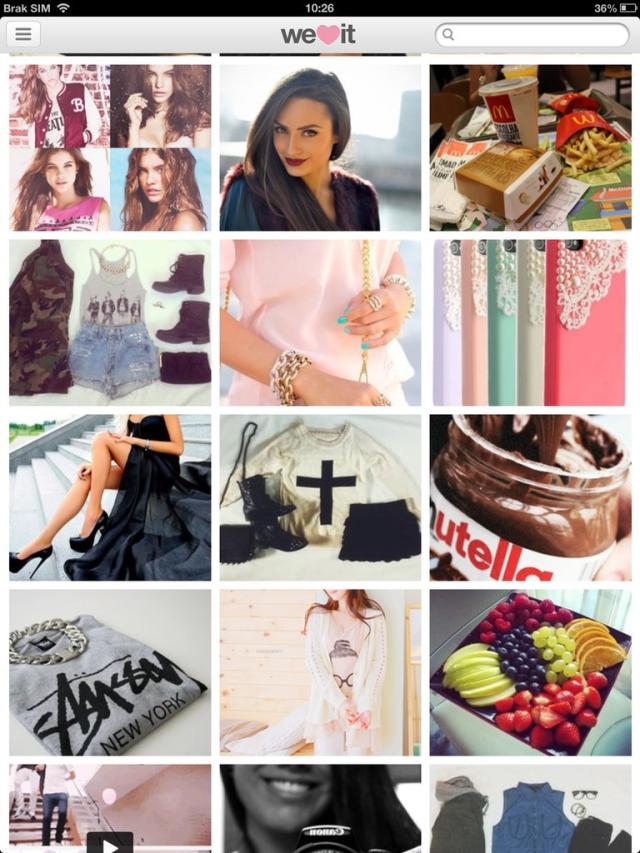Open the black-and-white Canon camera photo

(320, 810)
